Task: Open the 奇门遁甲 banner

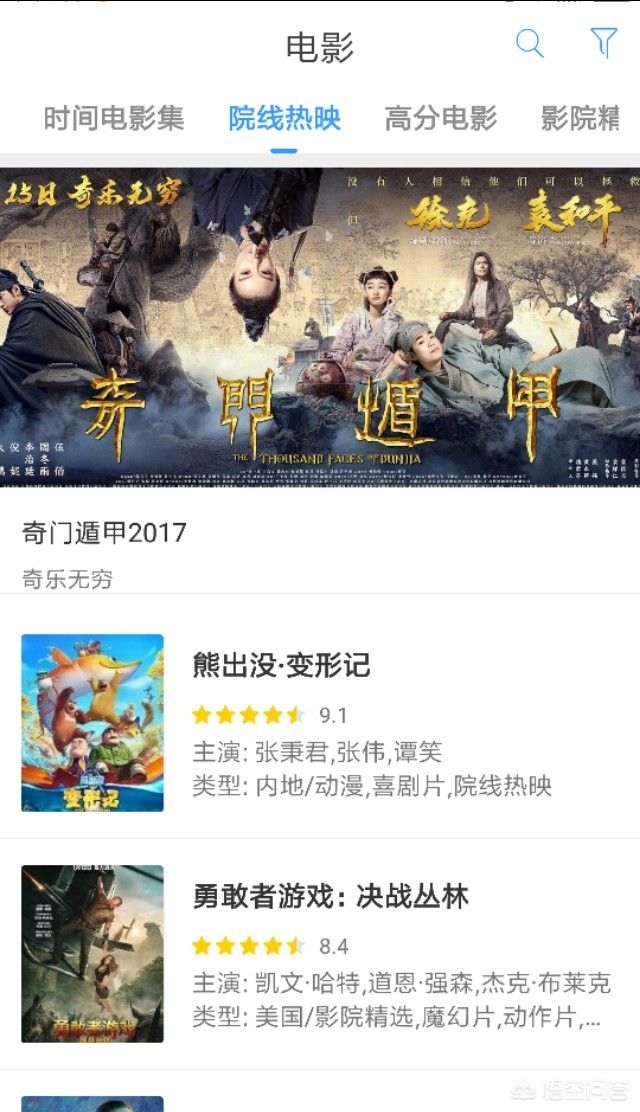Action: [x=320, y=328]
